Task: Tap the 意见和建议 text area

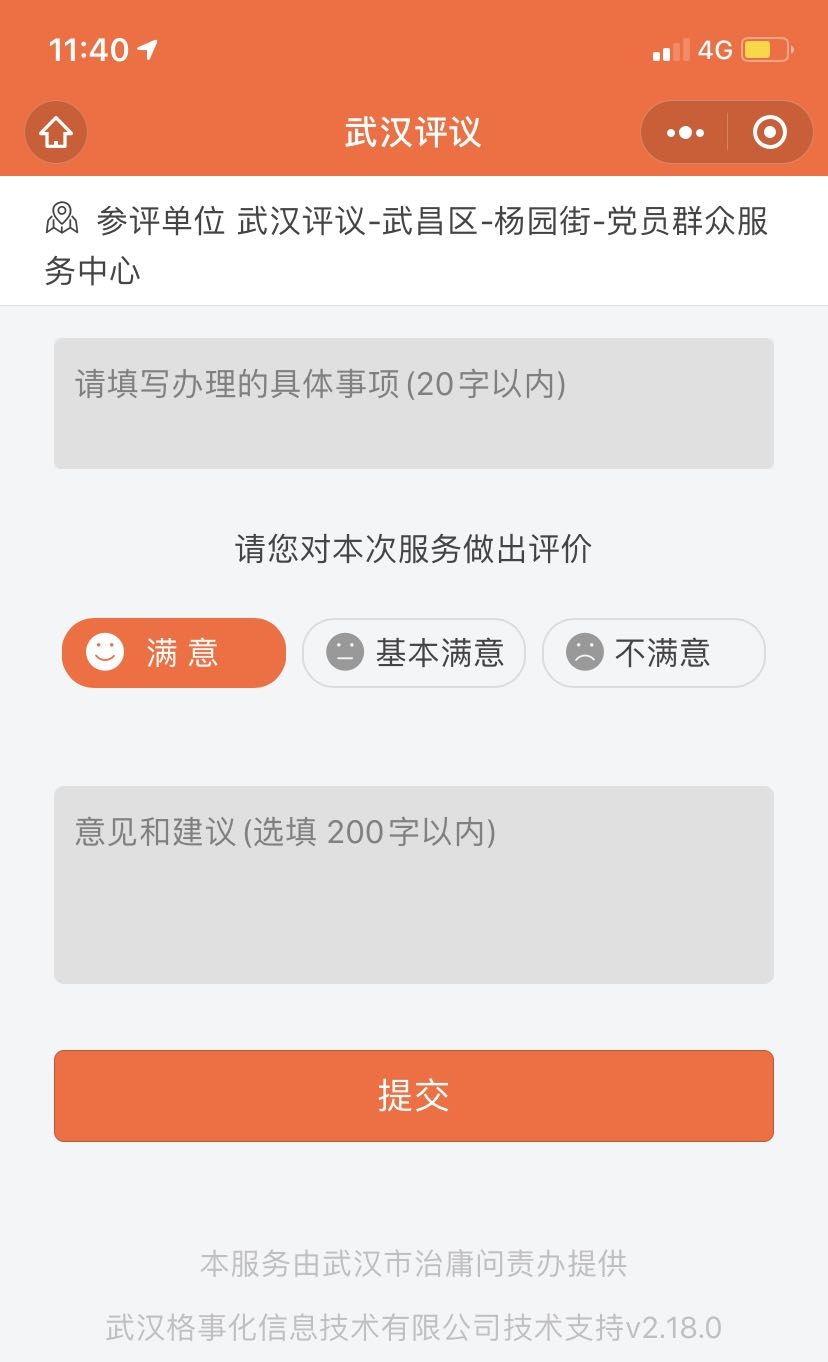Action: (414, 885)
